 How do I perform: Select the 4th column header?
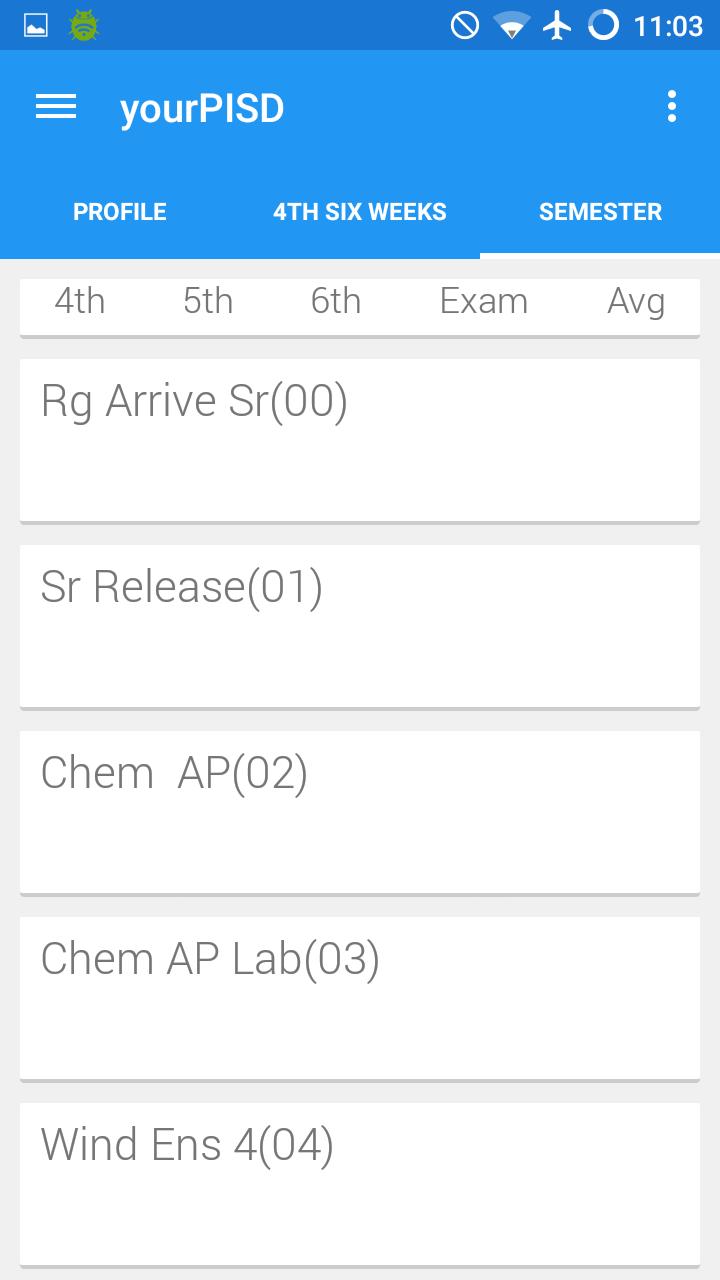pyautogui.click(x=79, y=300)
